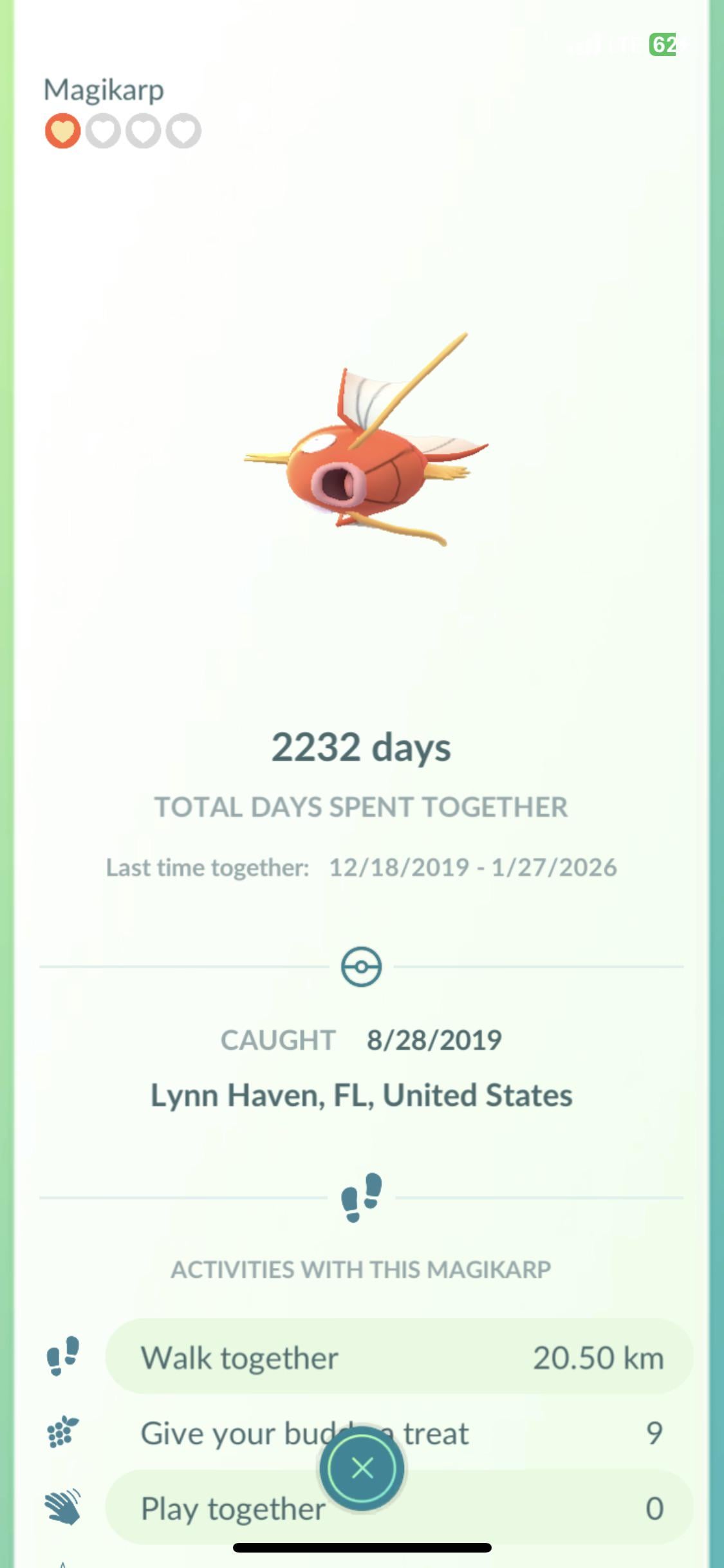The image size is (724, 1568).
Task: Close the Magikarp buddy history screen
Action: pyautogui.click(x=362, y=1468)
